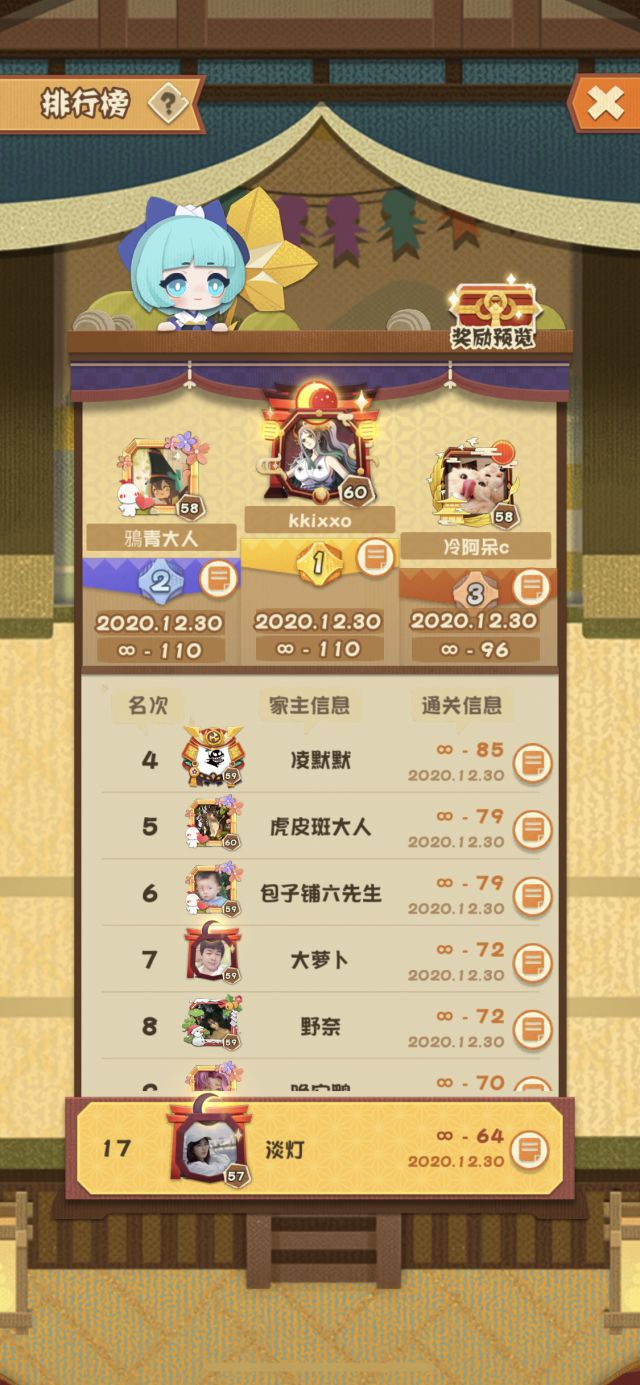Tap 虎皮斑大人's avatar in rank 5

(213, 827)
